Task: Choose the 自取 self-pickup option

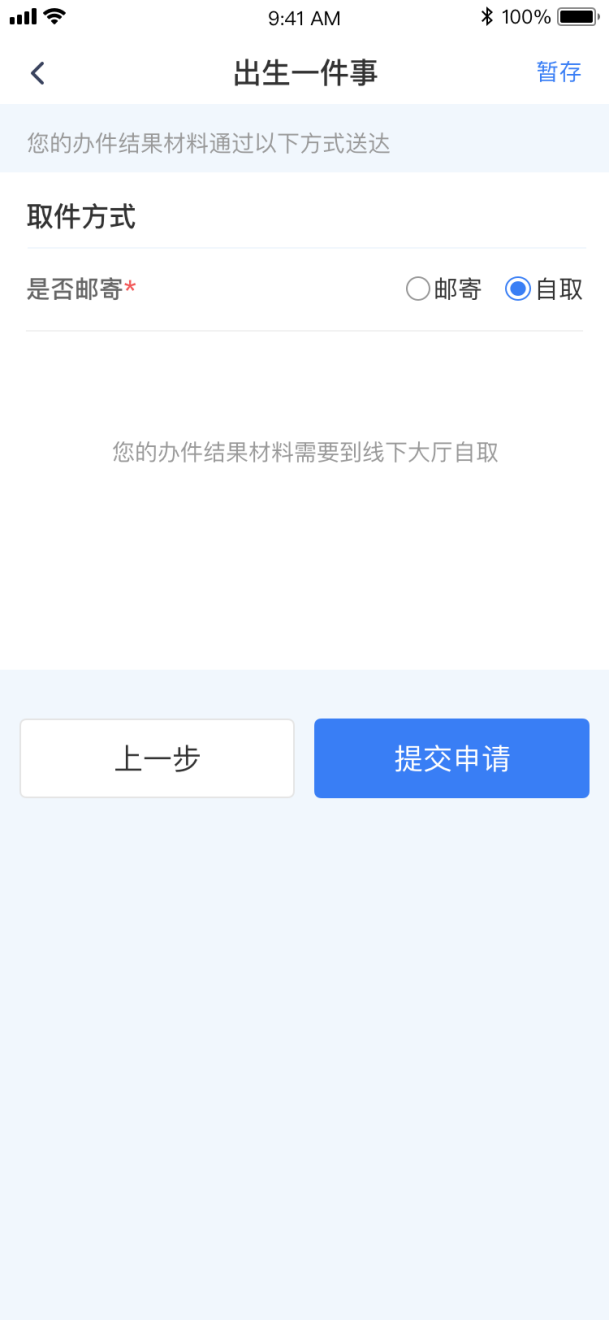Action: pyautogui.click(x=544, y=290)
